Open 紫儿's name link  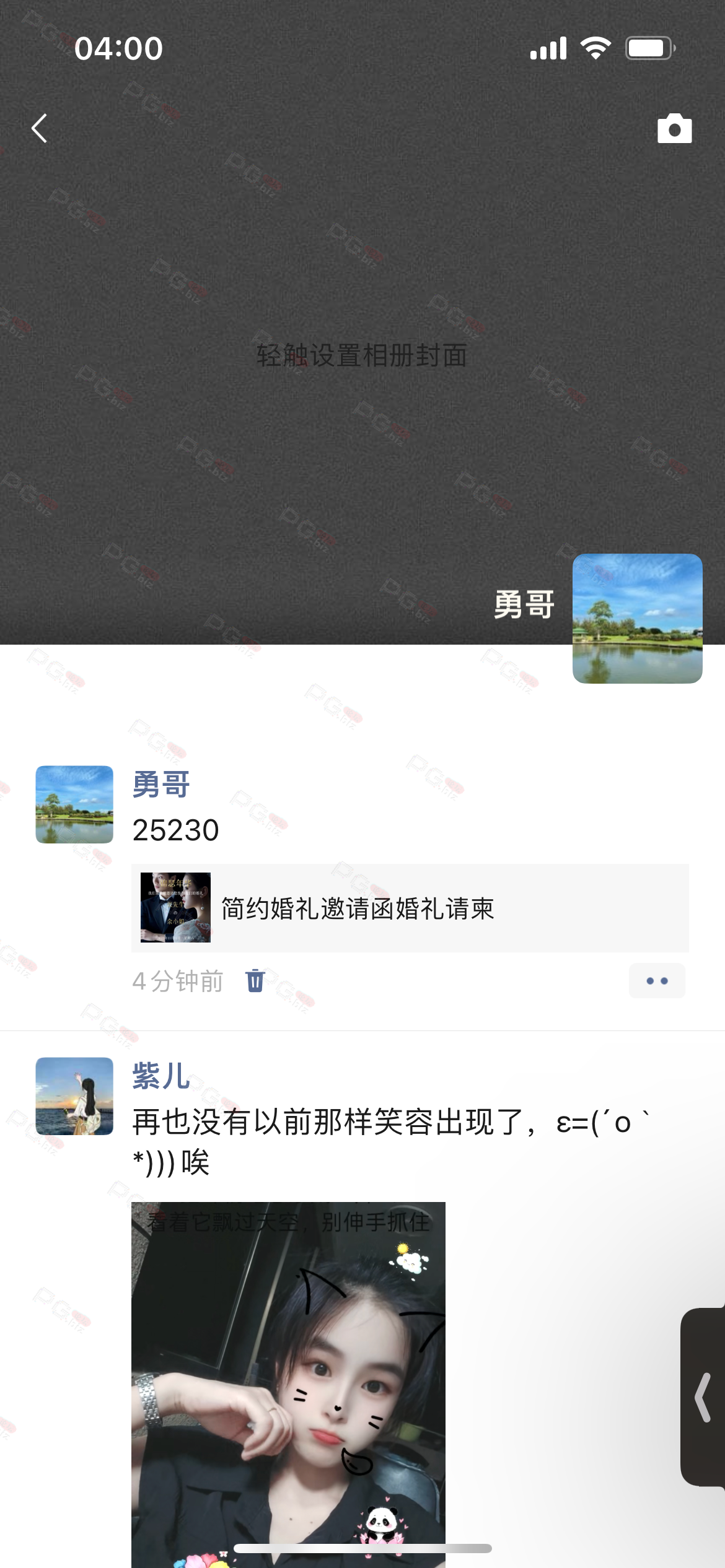click(161, 1076)
